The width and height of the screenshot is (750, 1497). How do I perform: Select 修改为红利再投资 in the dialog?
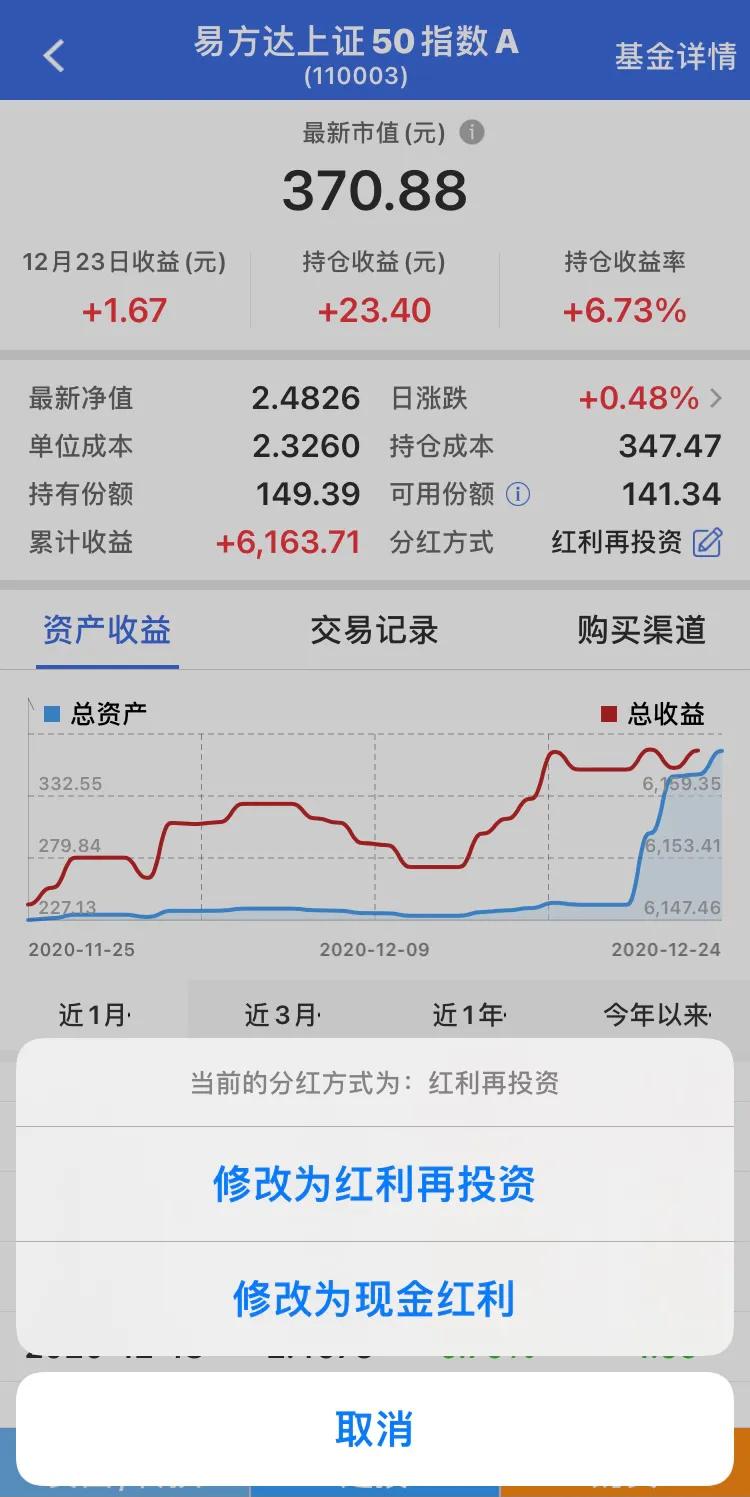coord(374,1183)
